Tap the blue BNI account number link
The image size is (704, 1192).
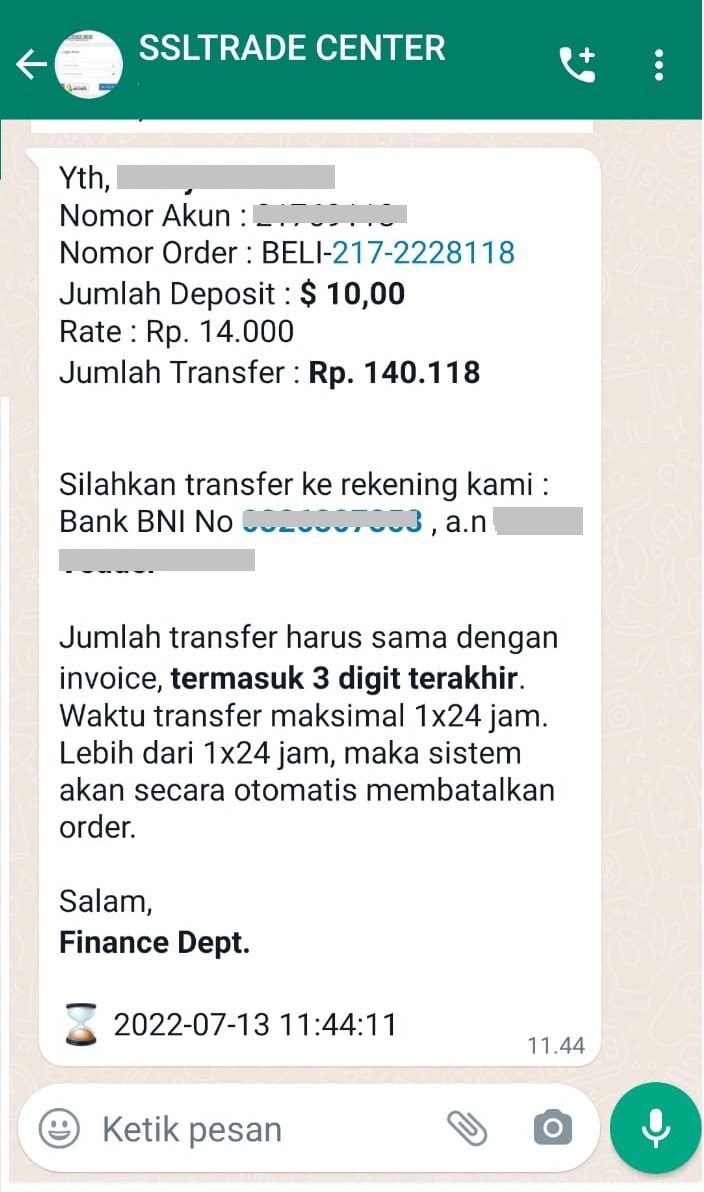332,522
